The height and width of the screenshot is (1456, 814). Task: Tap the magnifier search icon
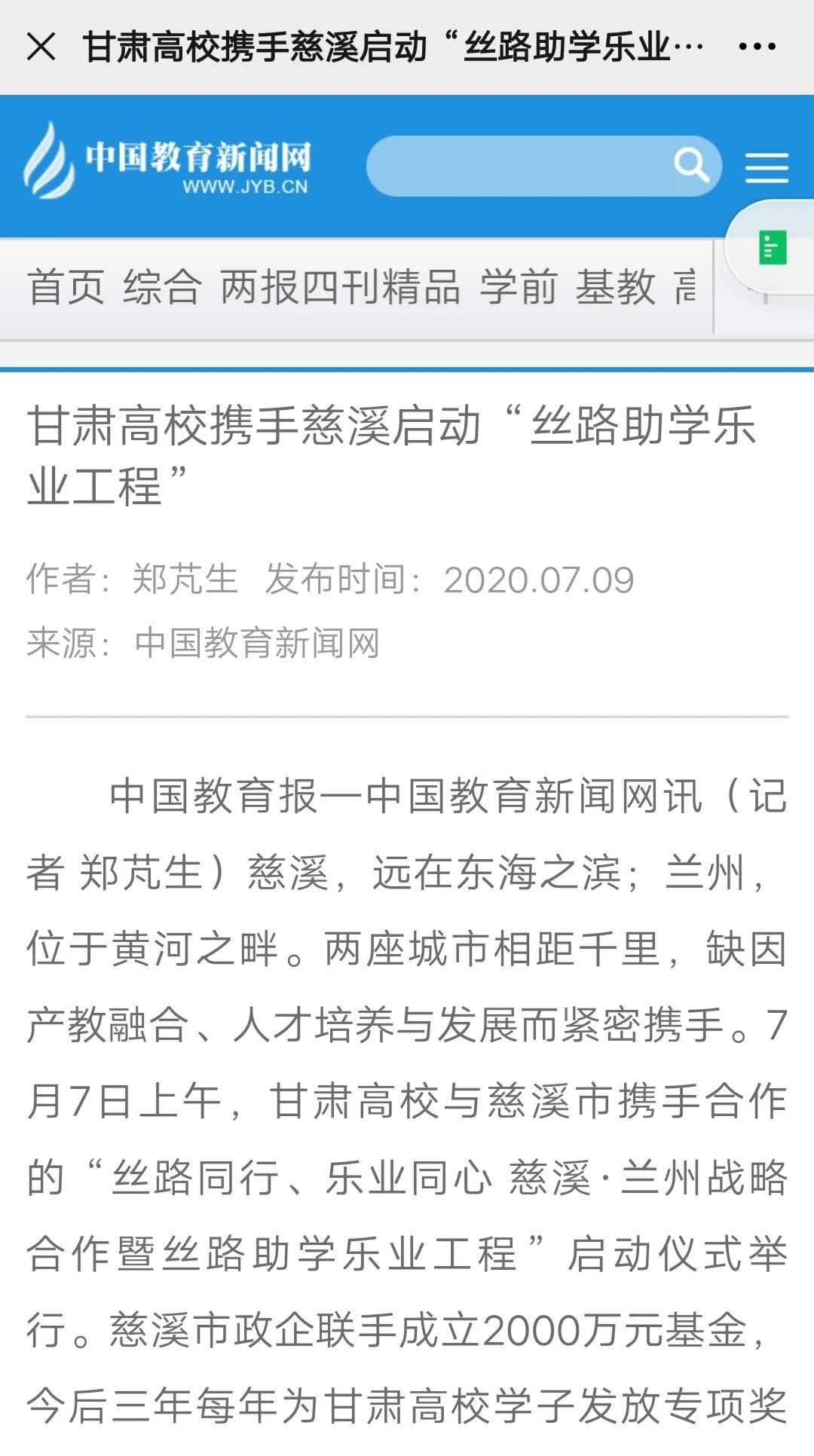tap(690, 165)
